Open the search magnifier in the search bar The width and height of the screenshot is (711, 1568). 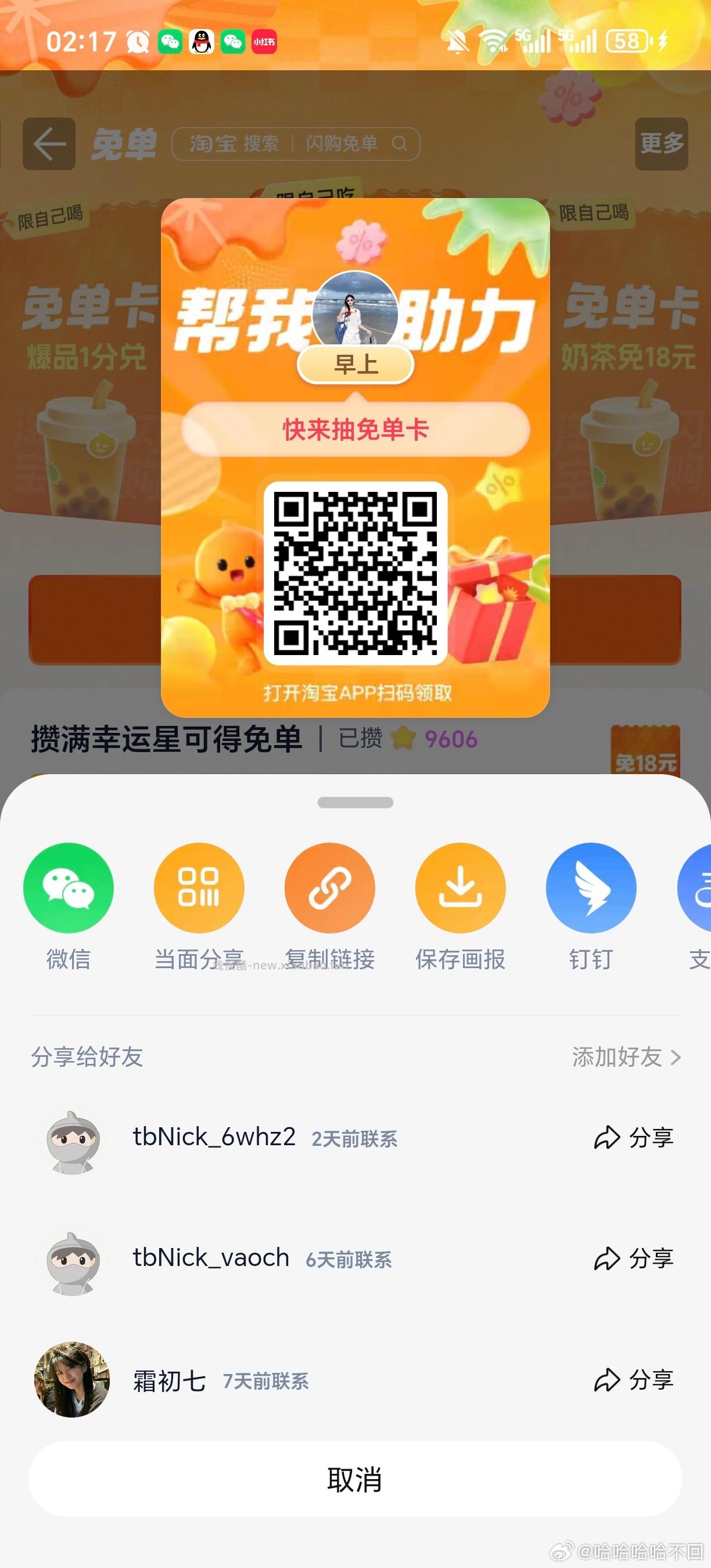(400, 143)
